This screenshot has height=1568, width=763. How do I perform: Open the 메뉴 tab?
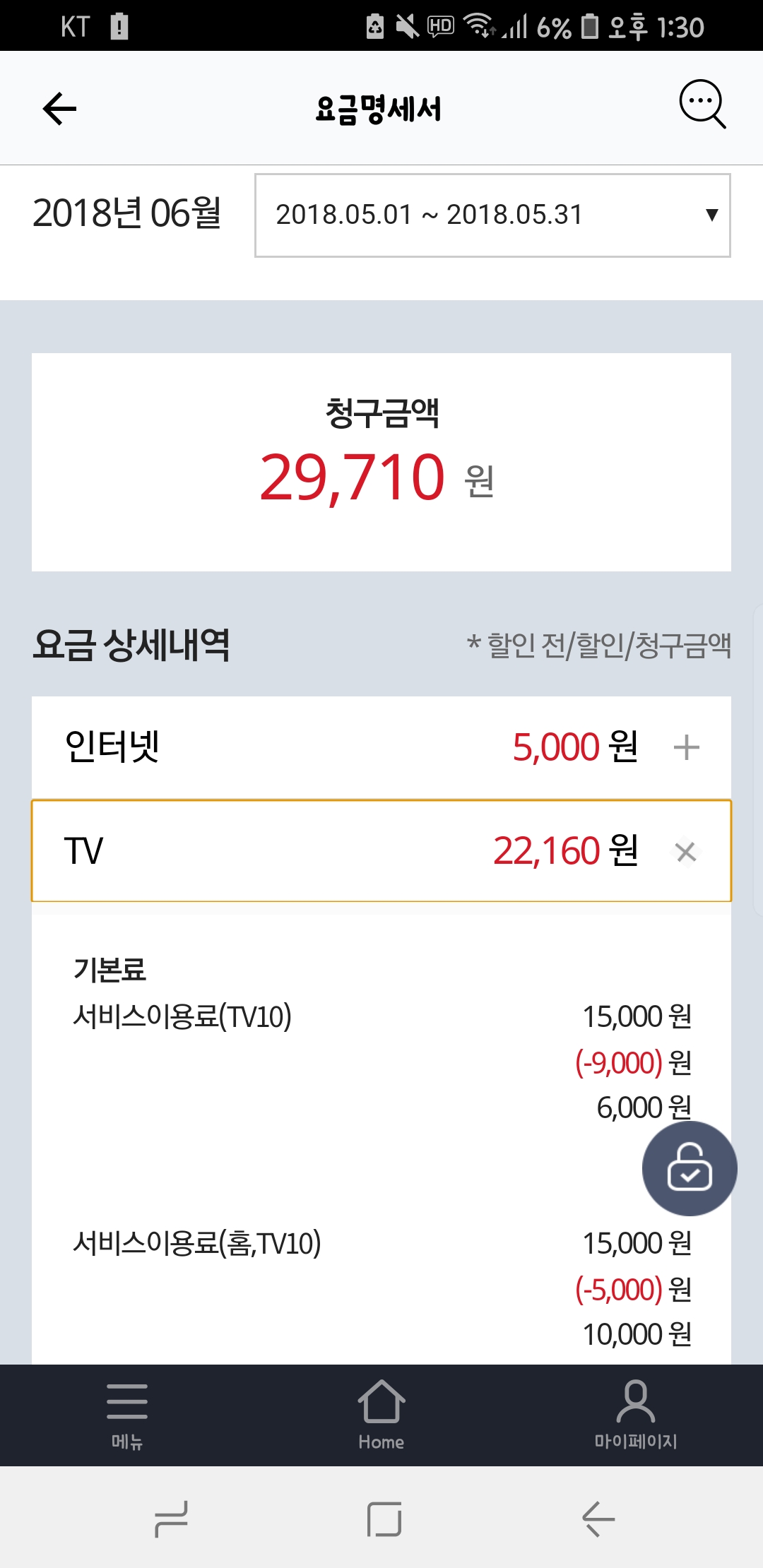click(127, 1415)
